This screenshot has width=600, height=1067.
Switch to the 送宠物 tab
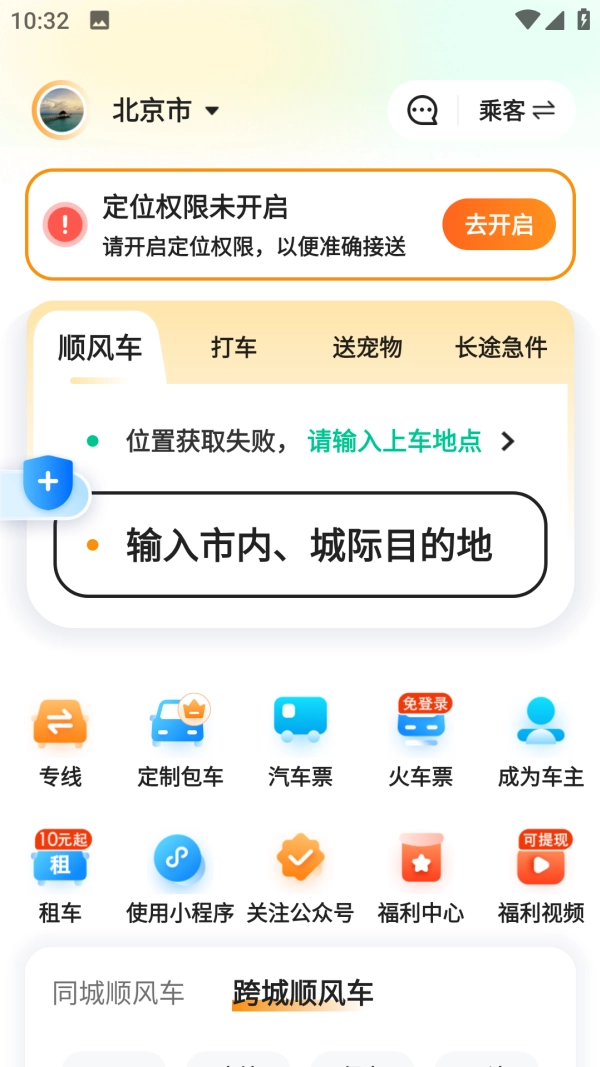[x=367, y=347]
